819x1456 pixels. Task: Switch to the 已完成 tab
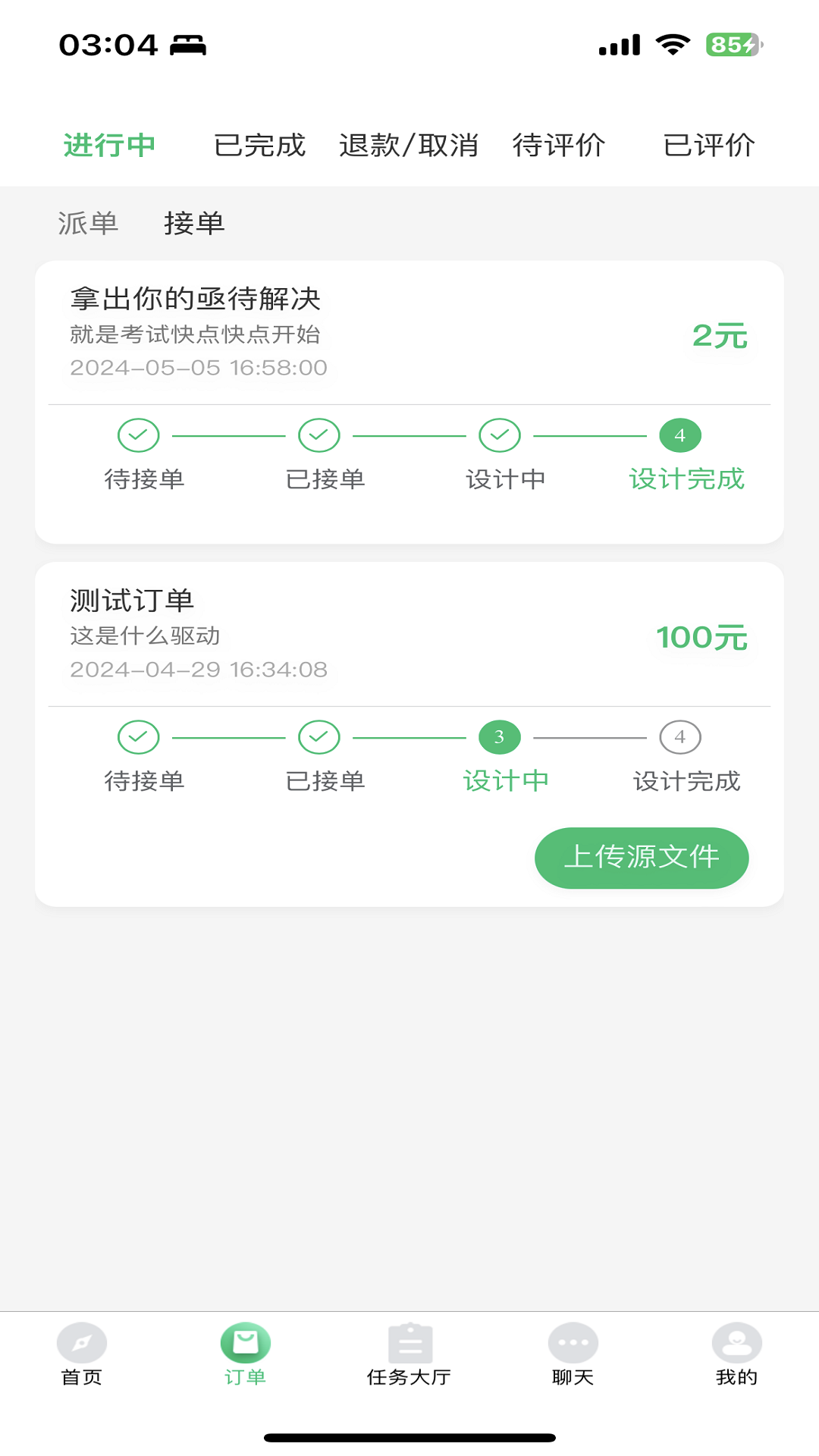point(259,145)
